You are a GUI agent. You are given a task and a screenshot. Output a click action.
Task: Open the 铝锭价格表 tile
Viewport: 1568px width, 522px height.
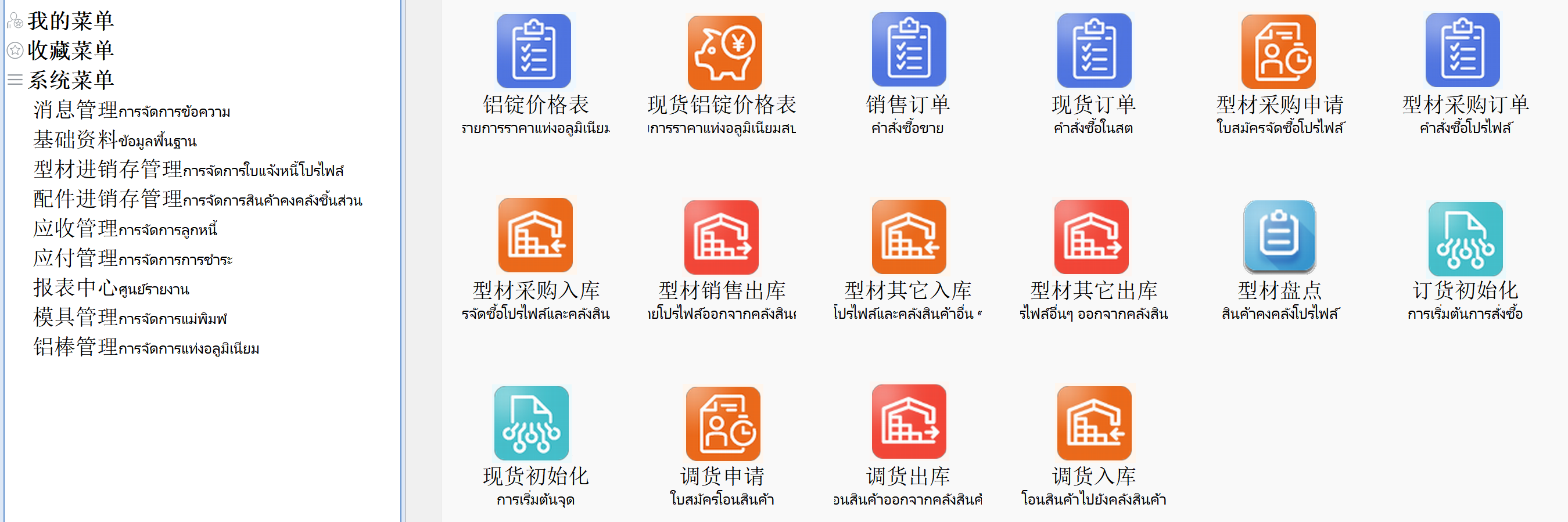click(x=534, y=52)
